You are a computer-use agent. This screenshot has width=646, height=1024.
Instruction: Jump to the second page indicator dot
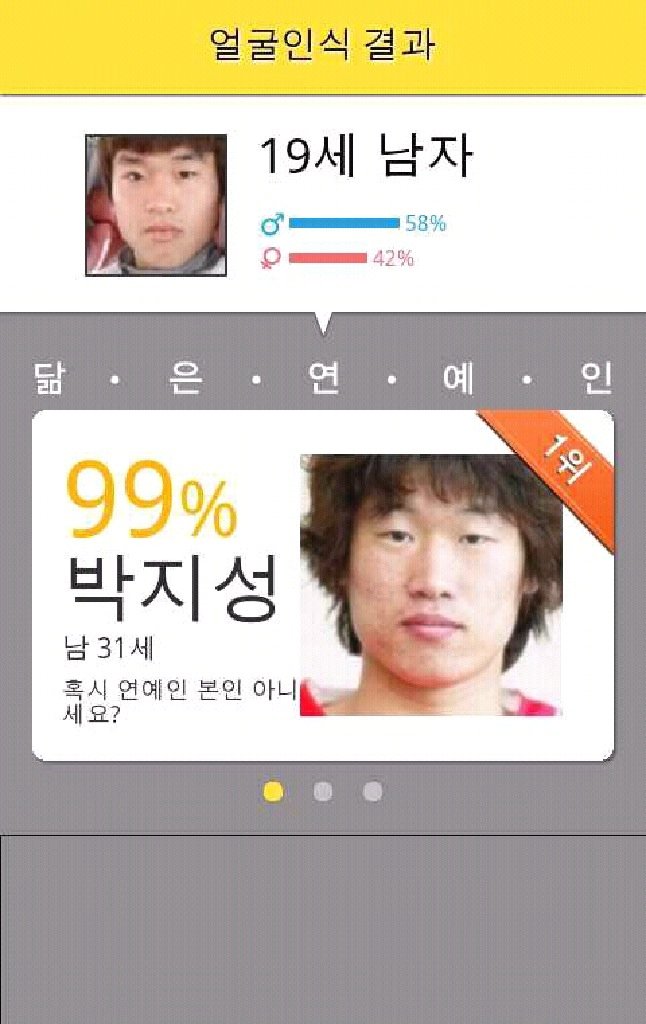coord(323,792)
